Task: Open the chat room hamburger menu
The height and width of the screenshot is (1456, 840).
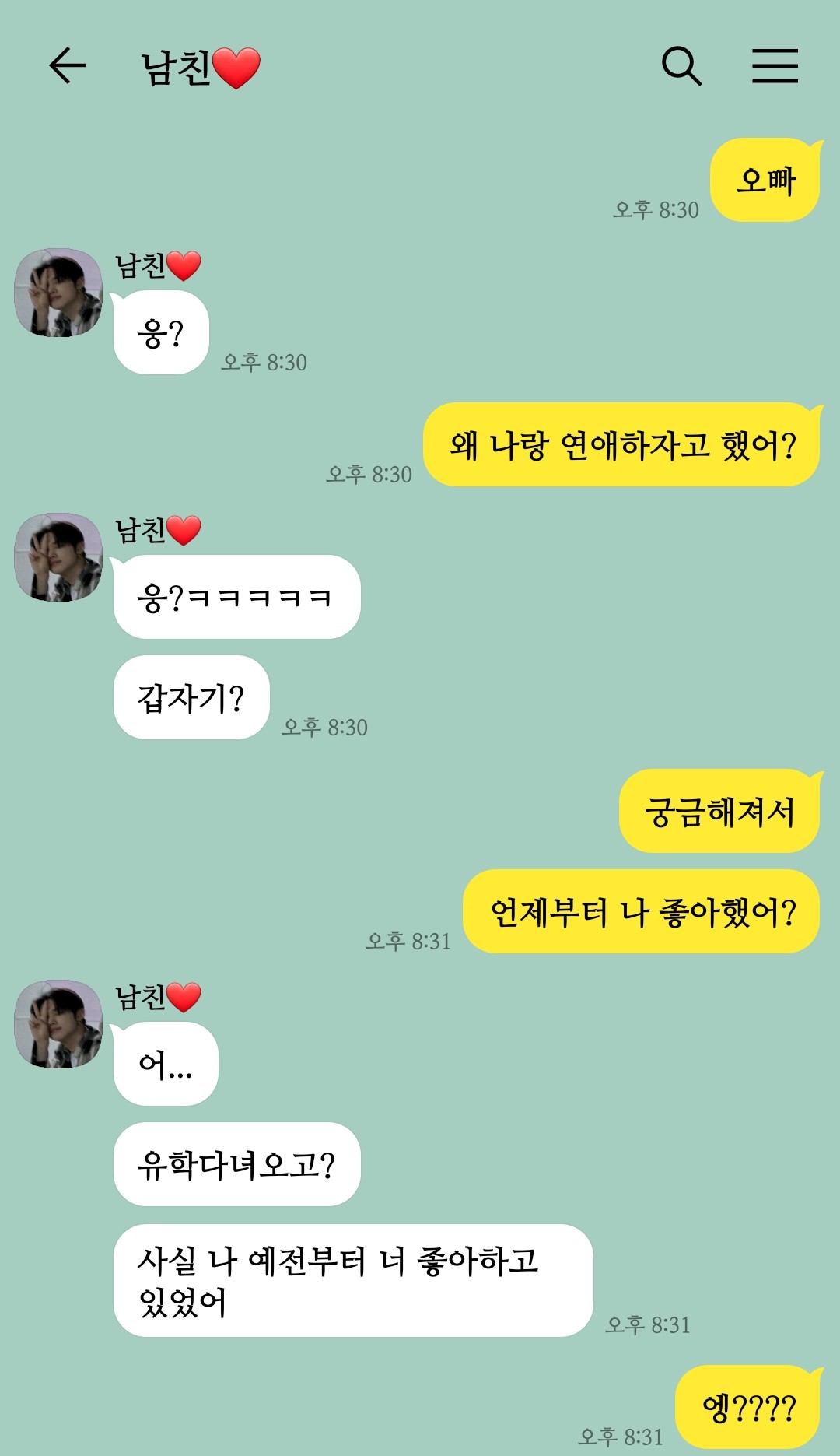Action: [x=775, y=65]
